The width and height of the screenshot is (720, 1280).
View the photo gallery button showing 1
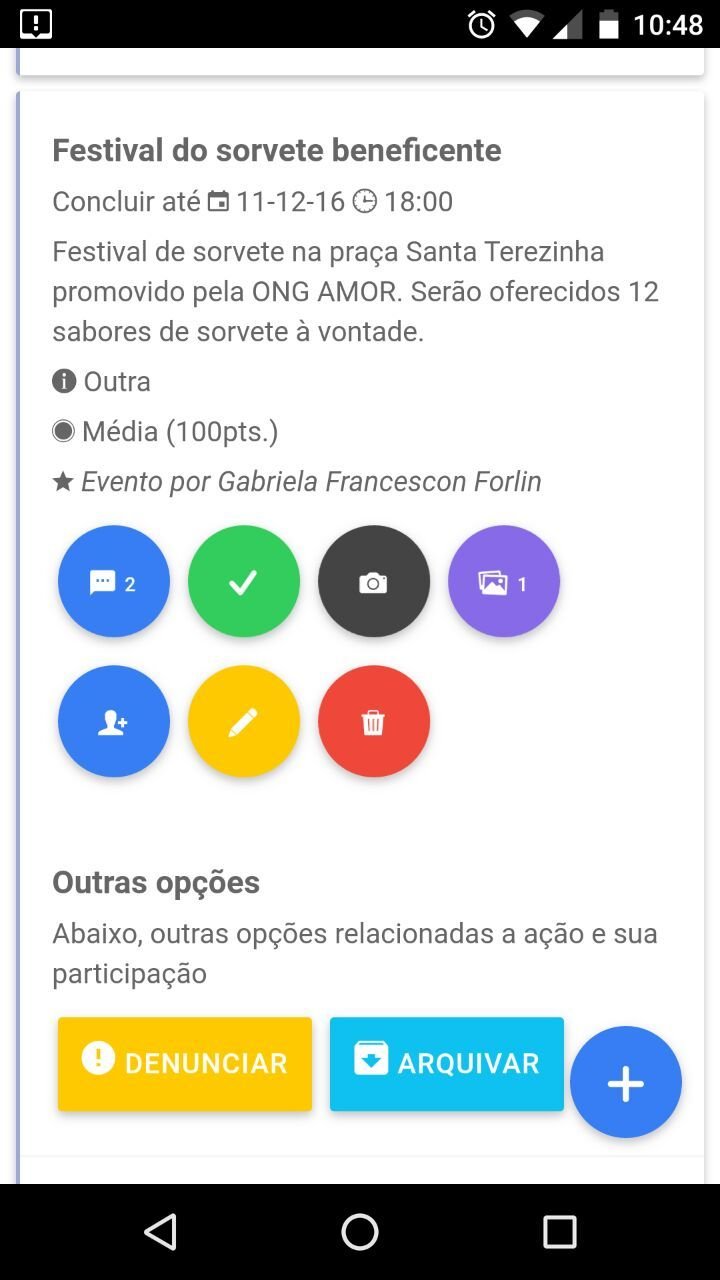click(x=504, y=582)
